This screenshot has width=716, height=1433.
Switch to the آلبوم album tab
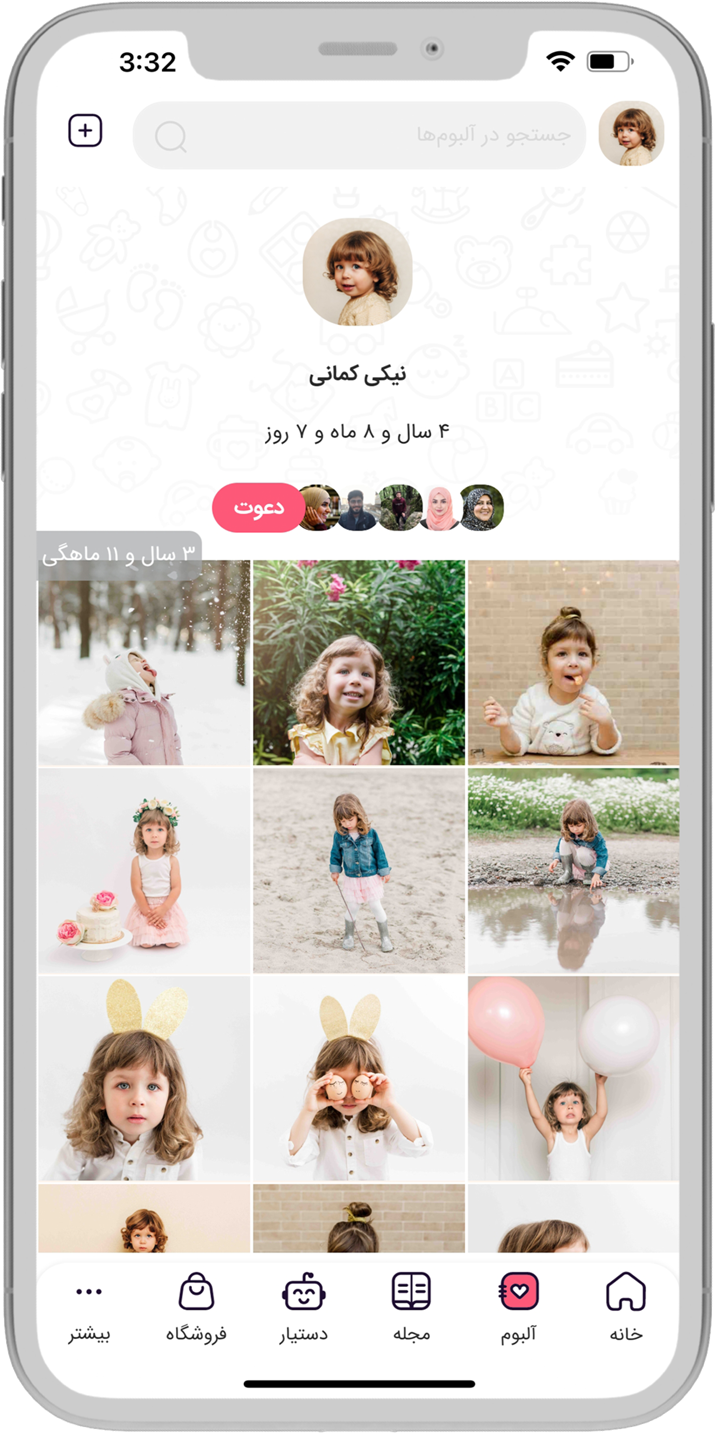point(519,1307)
